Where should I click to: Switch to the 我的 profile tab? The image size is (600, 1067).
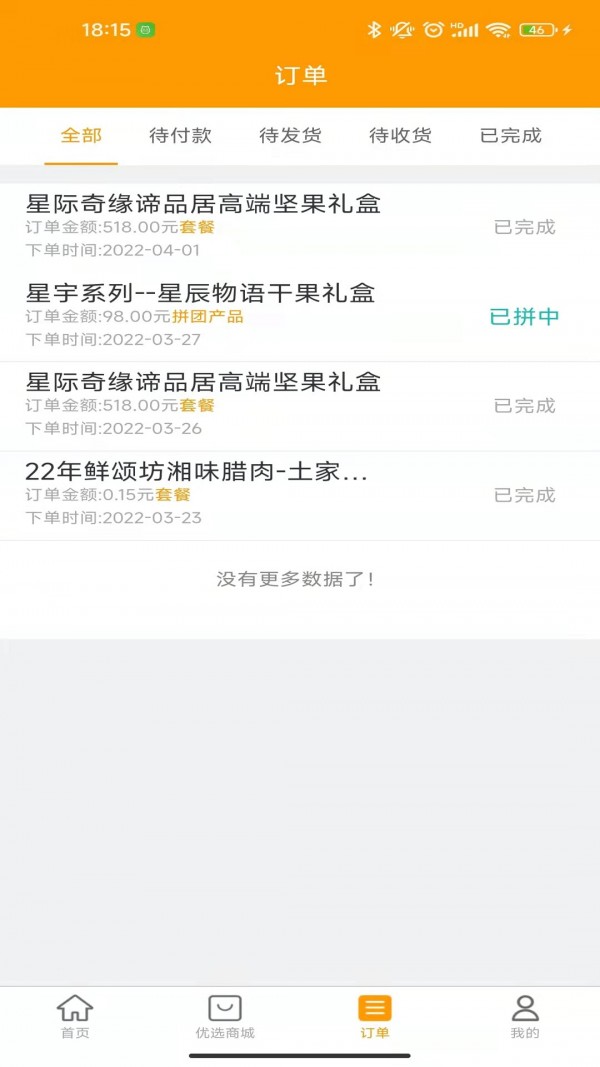[525, 1016]
